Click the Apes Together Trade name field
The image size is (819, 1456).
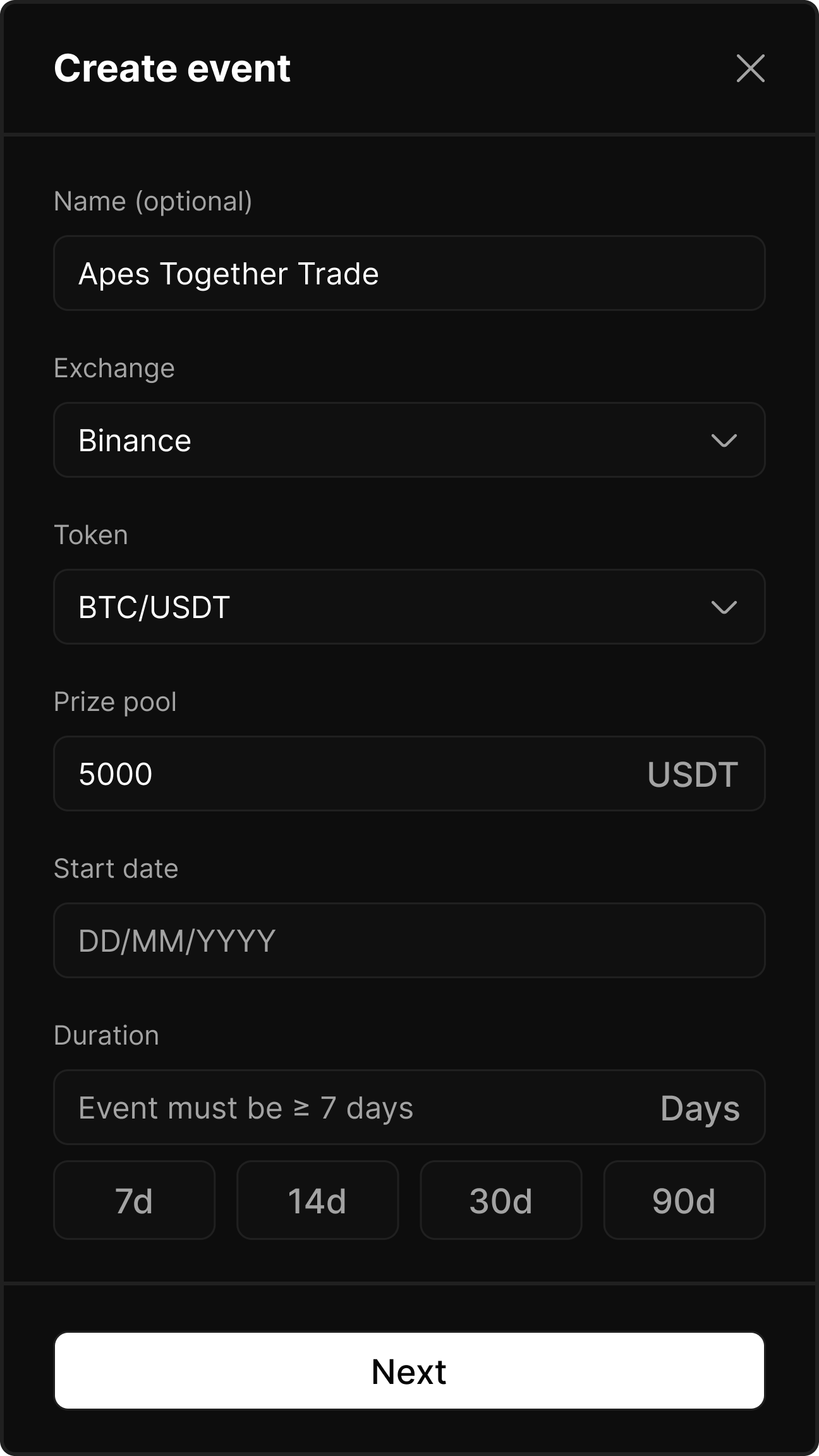[409, 273]
